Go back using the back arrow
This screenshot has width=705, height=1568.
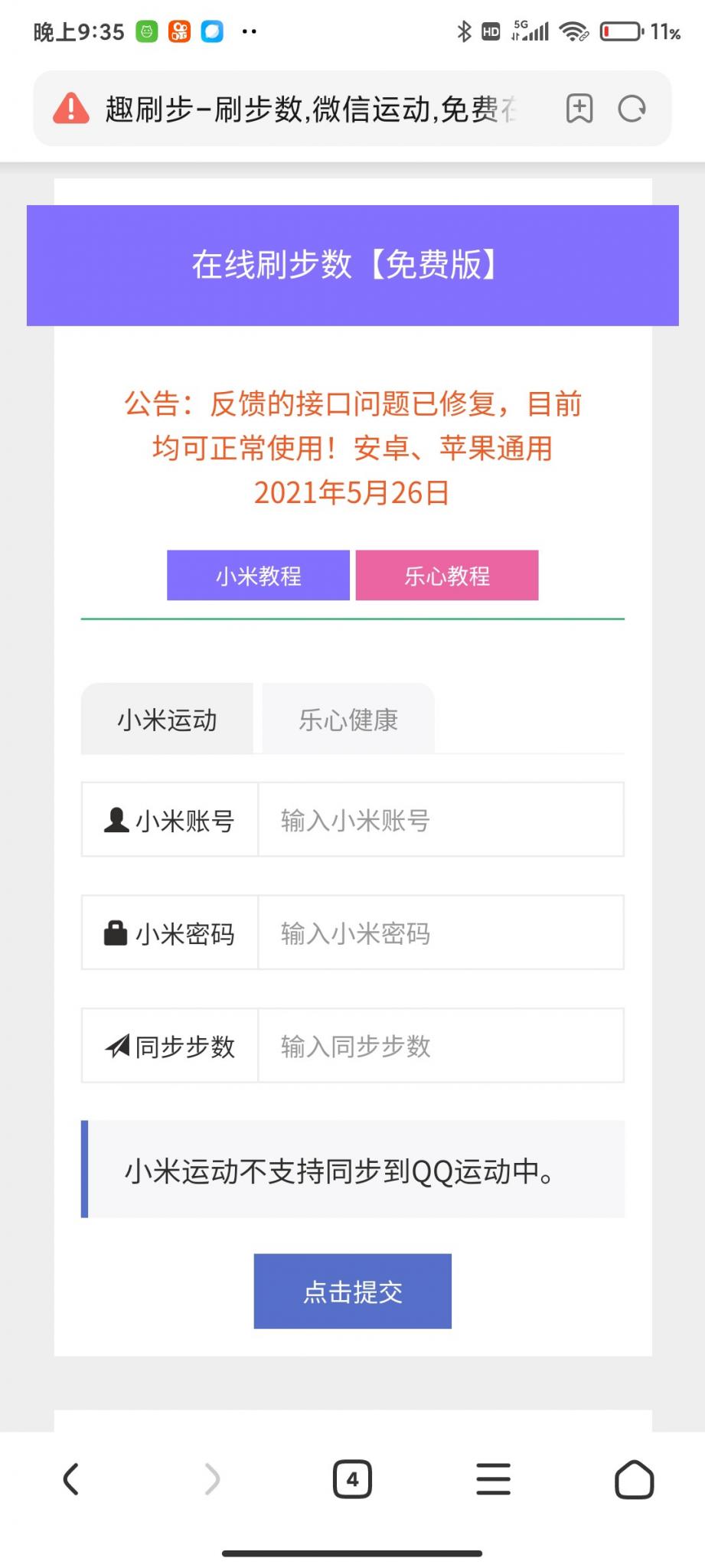[x=71, y=1479]
